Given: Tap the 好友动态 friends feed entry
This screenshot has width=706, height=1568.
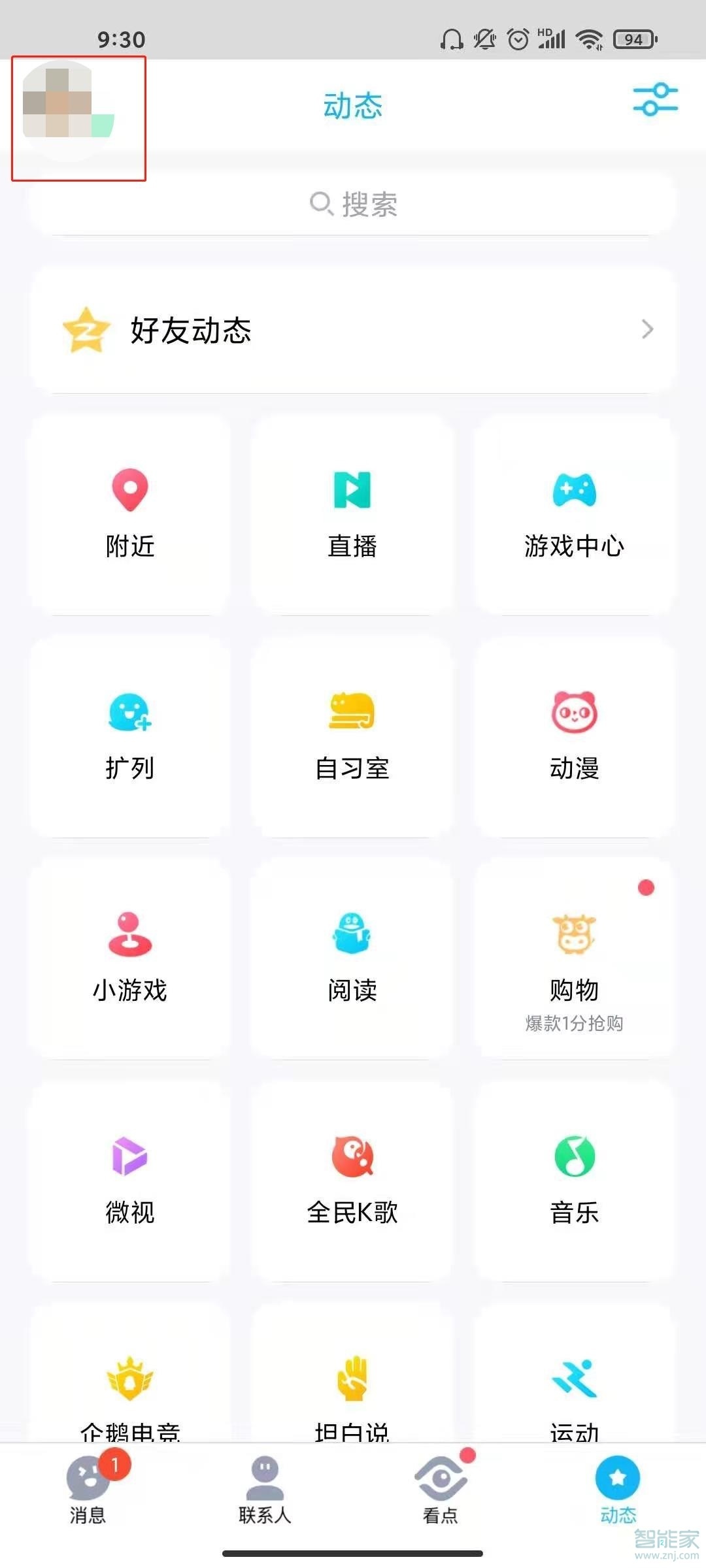Looking at the screenshot, I should click(261, 331).
